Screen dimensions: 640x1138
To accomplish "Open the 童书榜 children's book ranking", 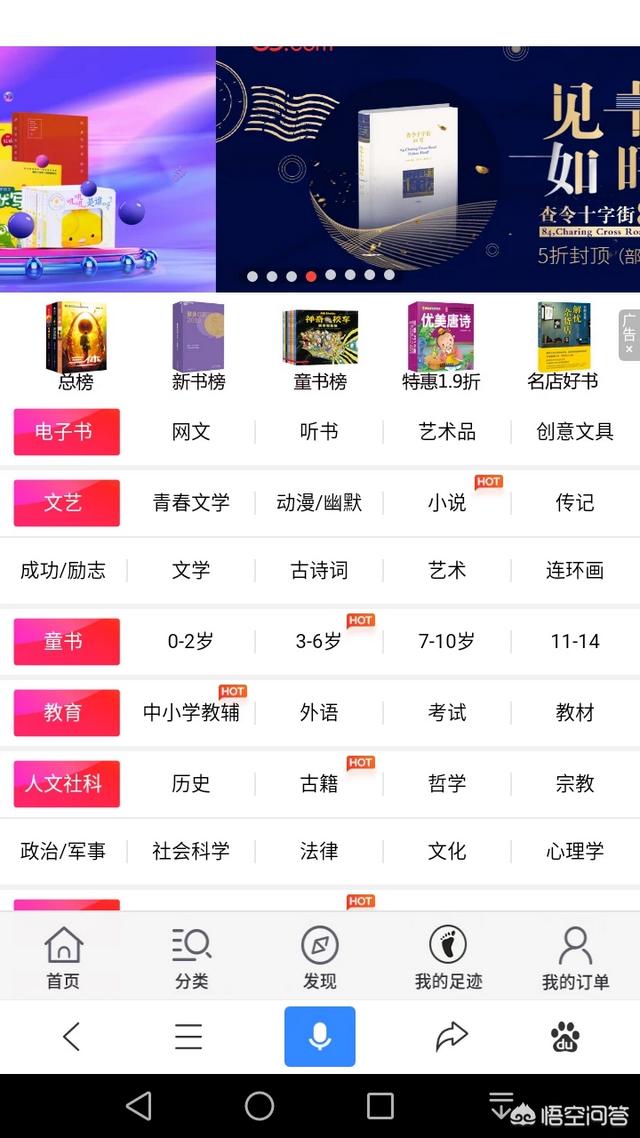I will pyautogui.click(x=320, y=346).
